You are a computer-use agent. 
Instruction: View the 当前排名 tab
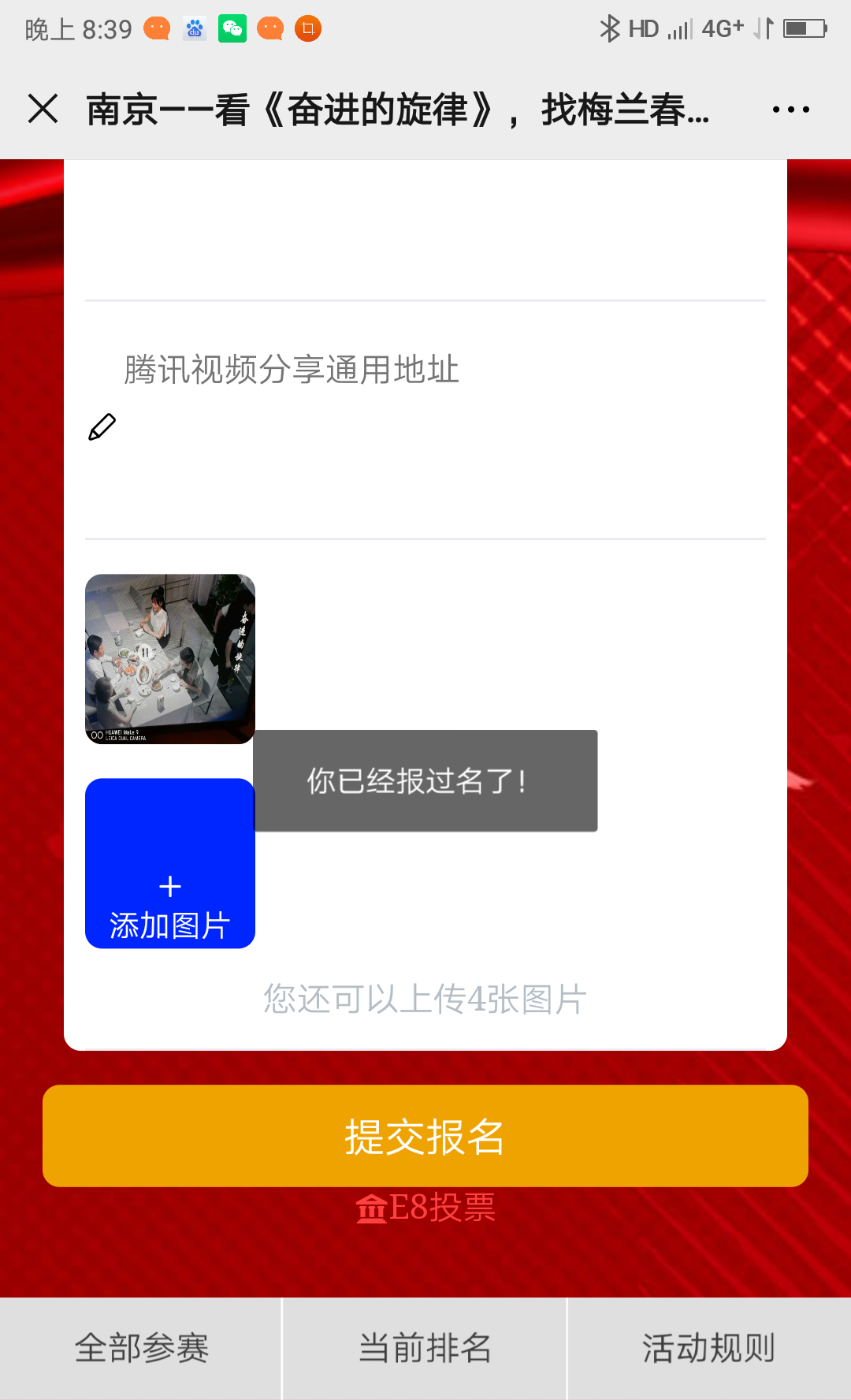click(x=425, y=1349)
